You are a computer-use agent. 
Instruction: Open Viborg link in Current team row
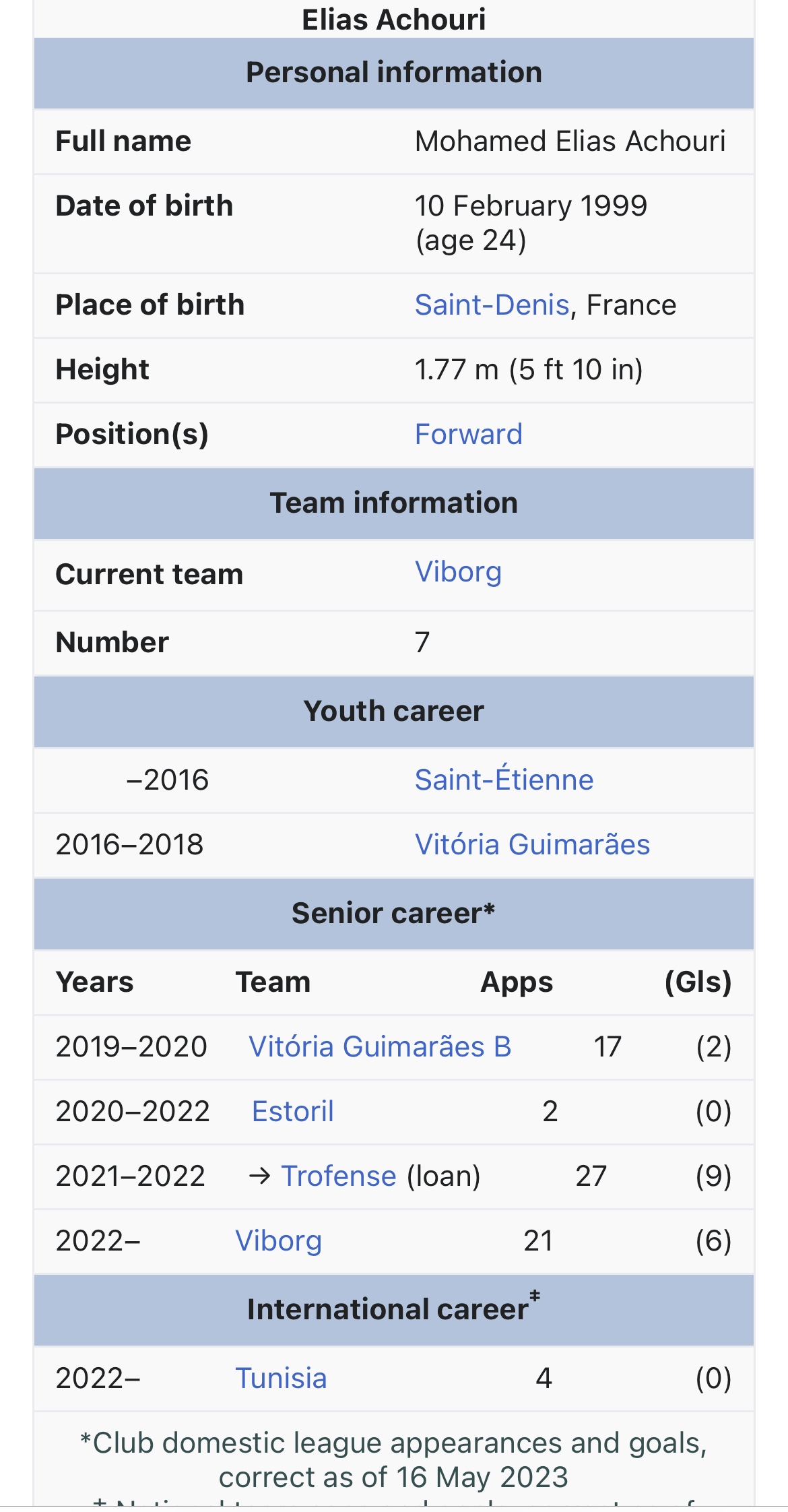coord(458,572)
